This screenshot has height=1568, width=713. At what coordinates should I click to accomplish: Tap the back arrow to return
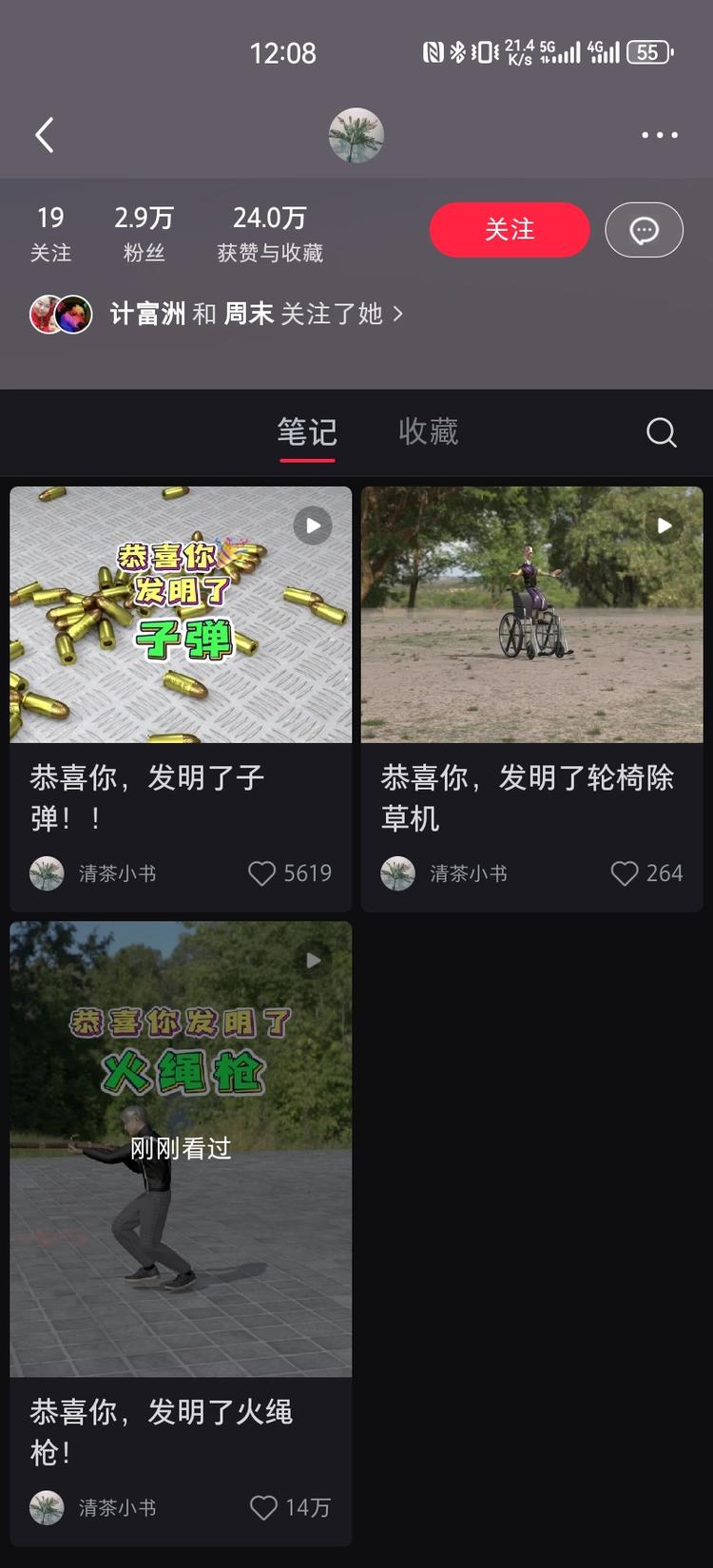(44, 135)
